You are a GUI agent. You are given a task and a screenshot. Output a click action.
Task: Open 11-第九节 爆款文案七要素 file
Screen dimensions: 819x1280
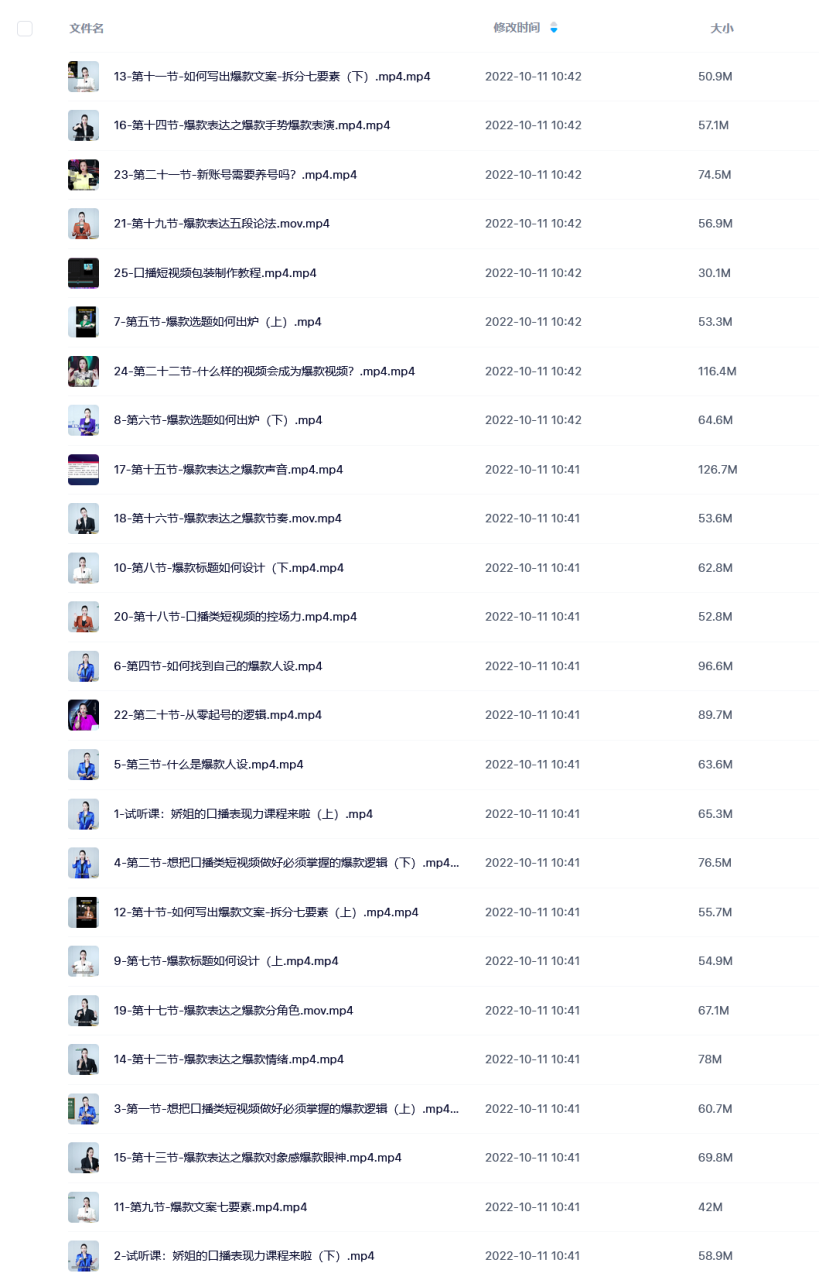[x=210, y=1207]
